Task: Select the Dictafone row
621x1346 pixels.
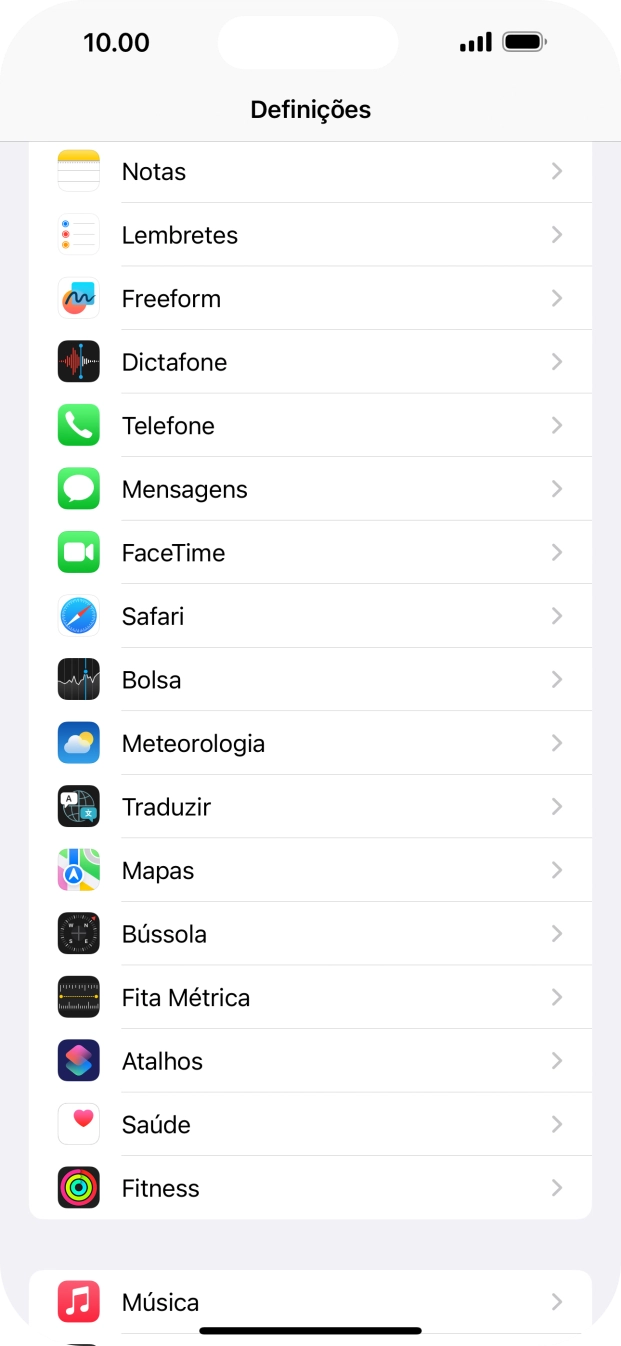Action: [310, 362]
